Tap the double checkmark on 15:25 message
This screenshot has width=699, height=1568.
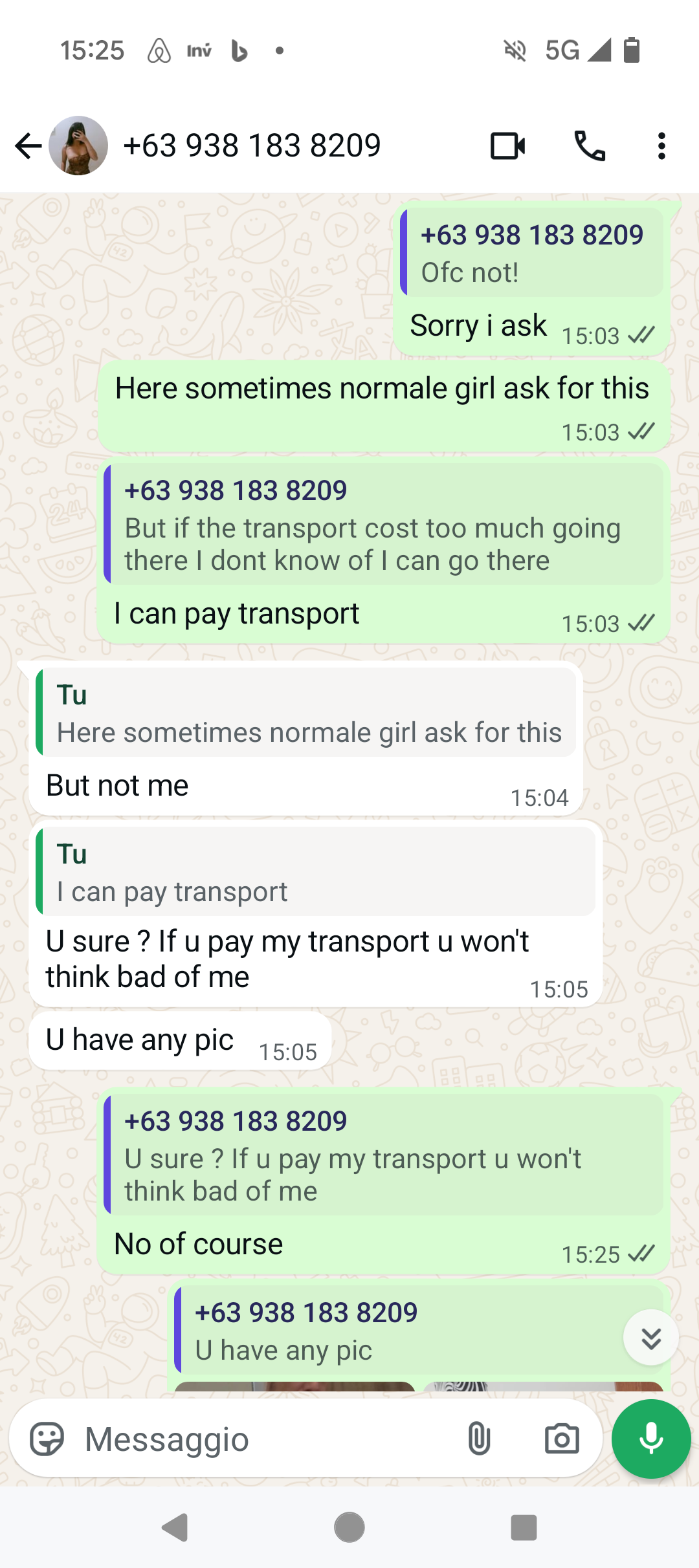641,1254
